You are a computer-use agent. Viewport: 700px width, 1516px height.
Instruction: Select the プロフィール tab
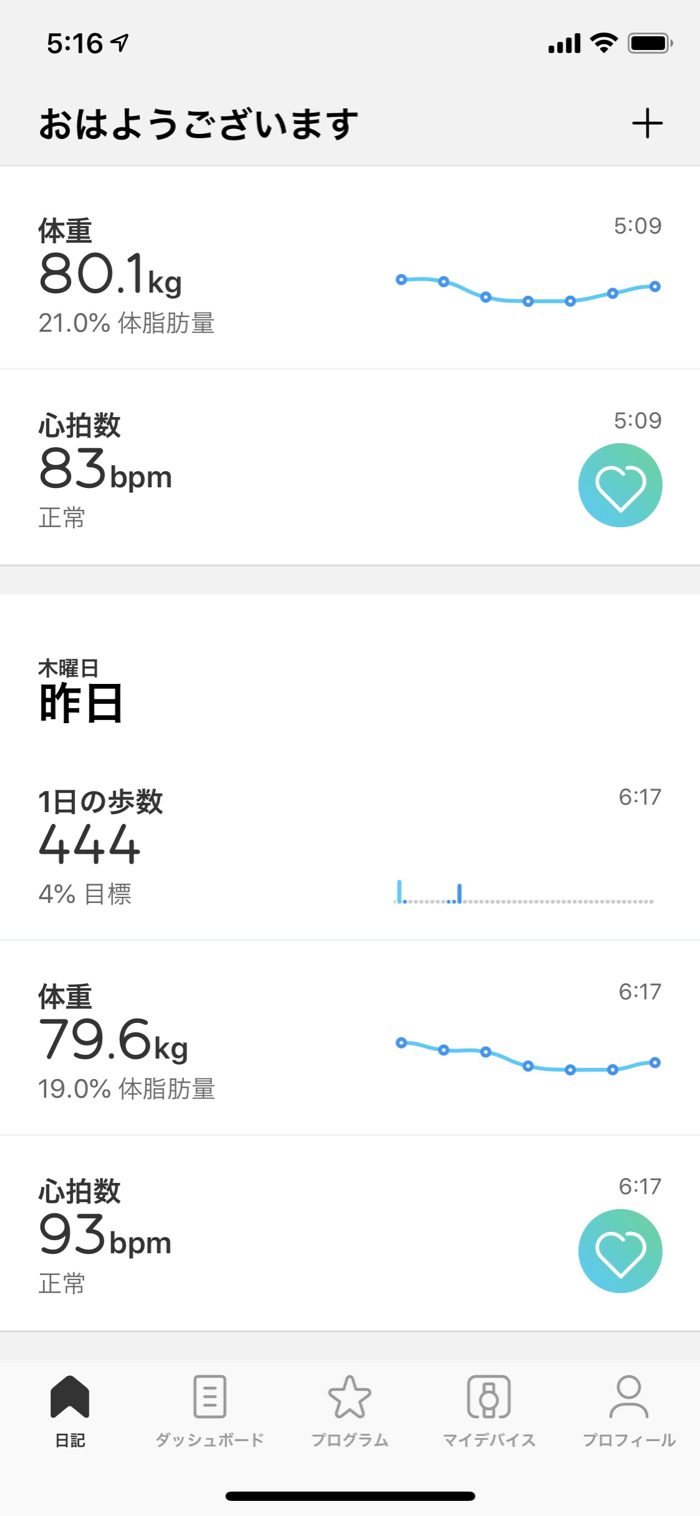629,1411
